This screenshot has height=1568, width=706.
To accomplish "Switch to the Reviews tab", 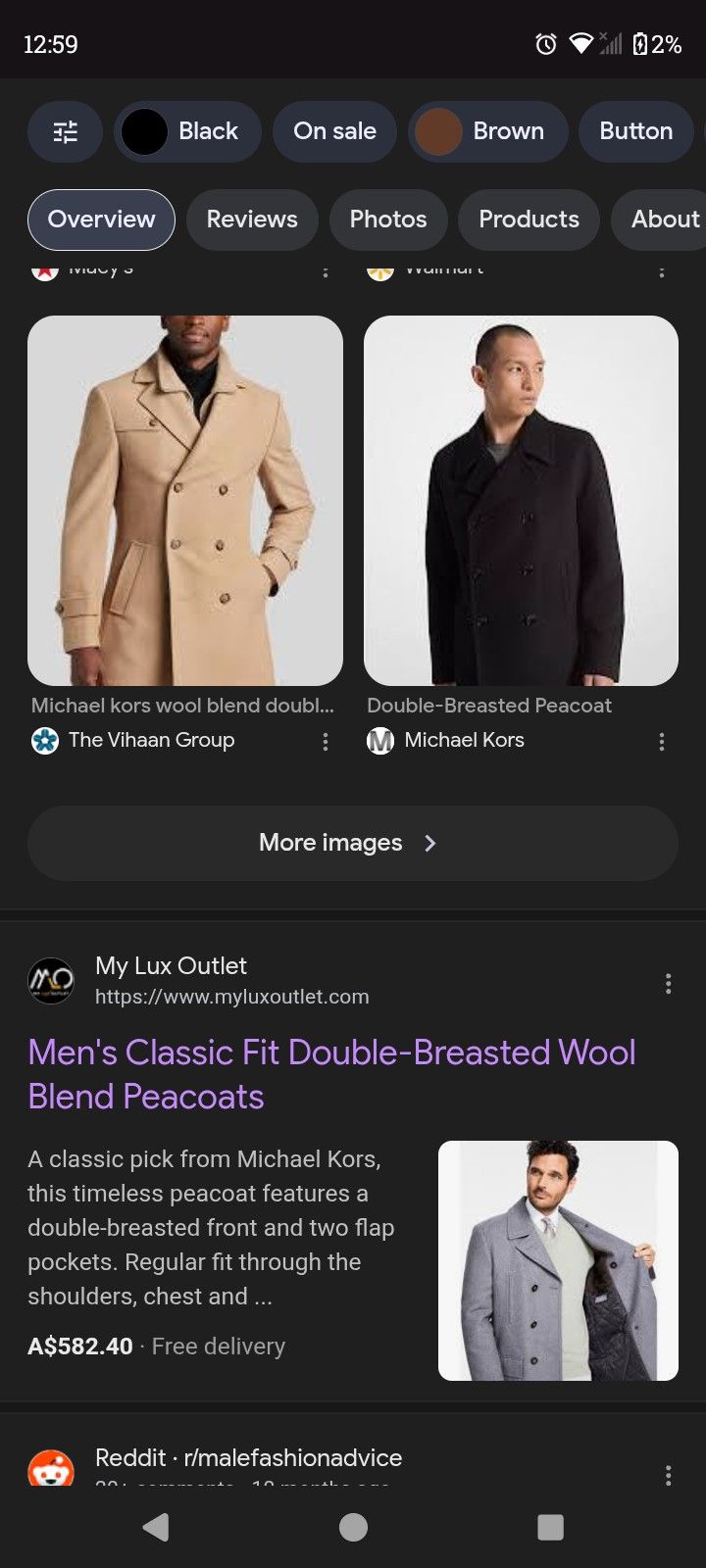I will click(x=252, y=220).
